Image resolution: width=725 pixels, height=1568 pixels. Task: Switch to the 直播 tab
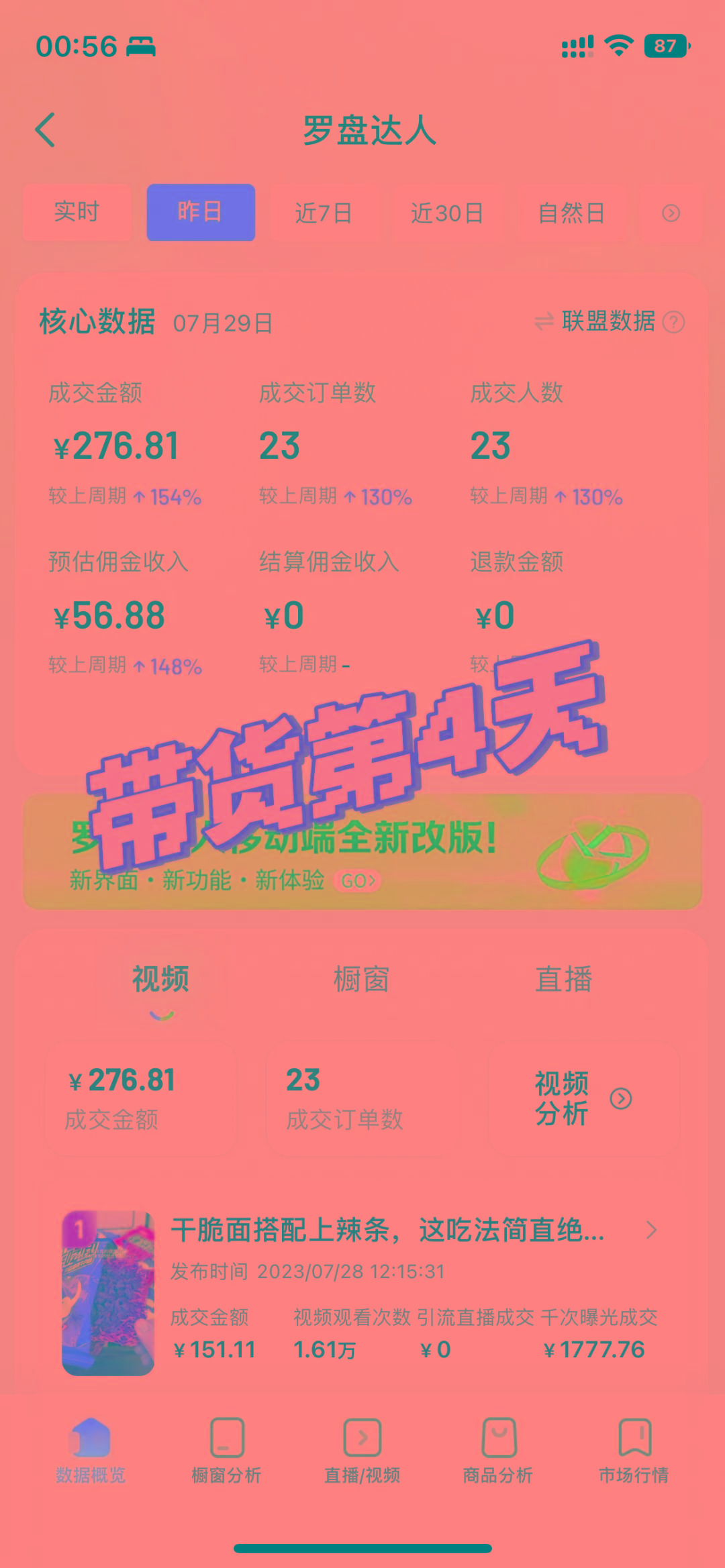563,980
